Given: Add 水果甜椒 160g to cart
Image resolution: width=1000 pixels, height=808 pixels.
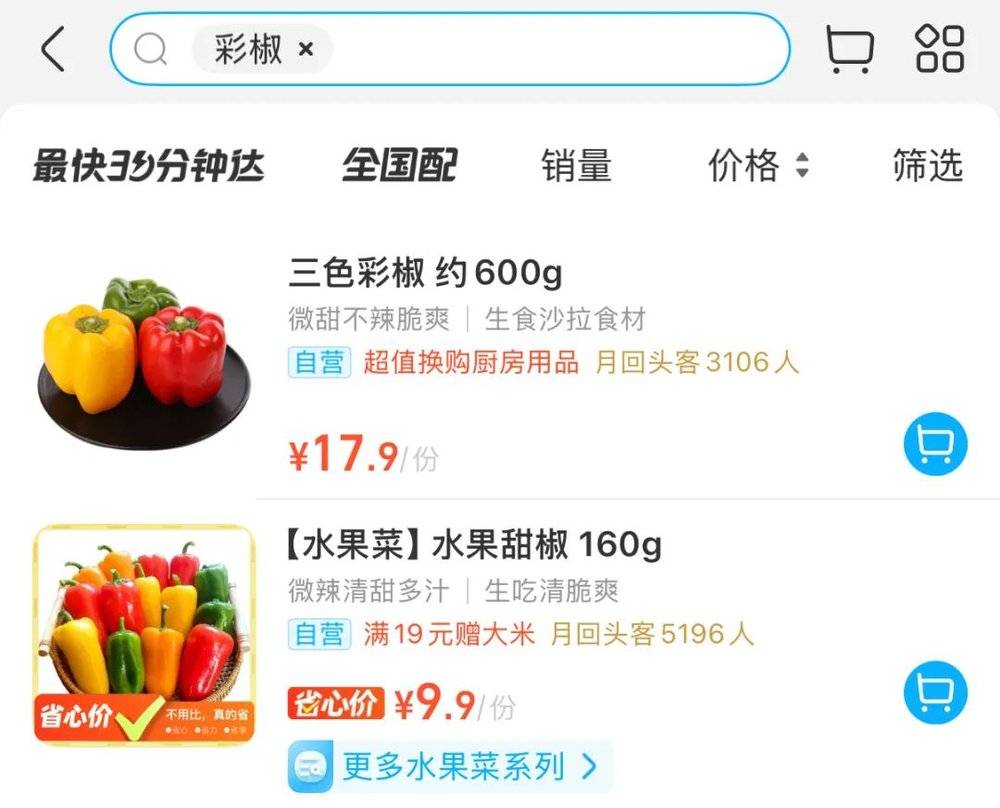Looking at the screenshot, I should click(x=935, y=694).
